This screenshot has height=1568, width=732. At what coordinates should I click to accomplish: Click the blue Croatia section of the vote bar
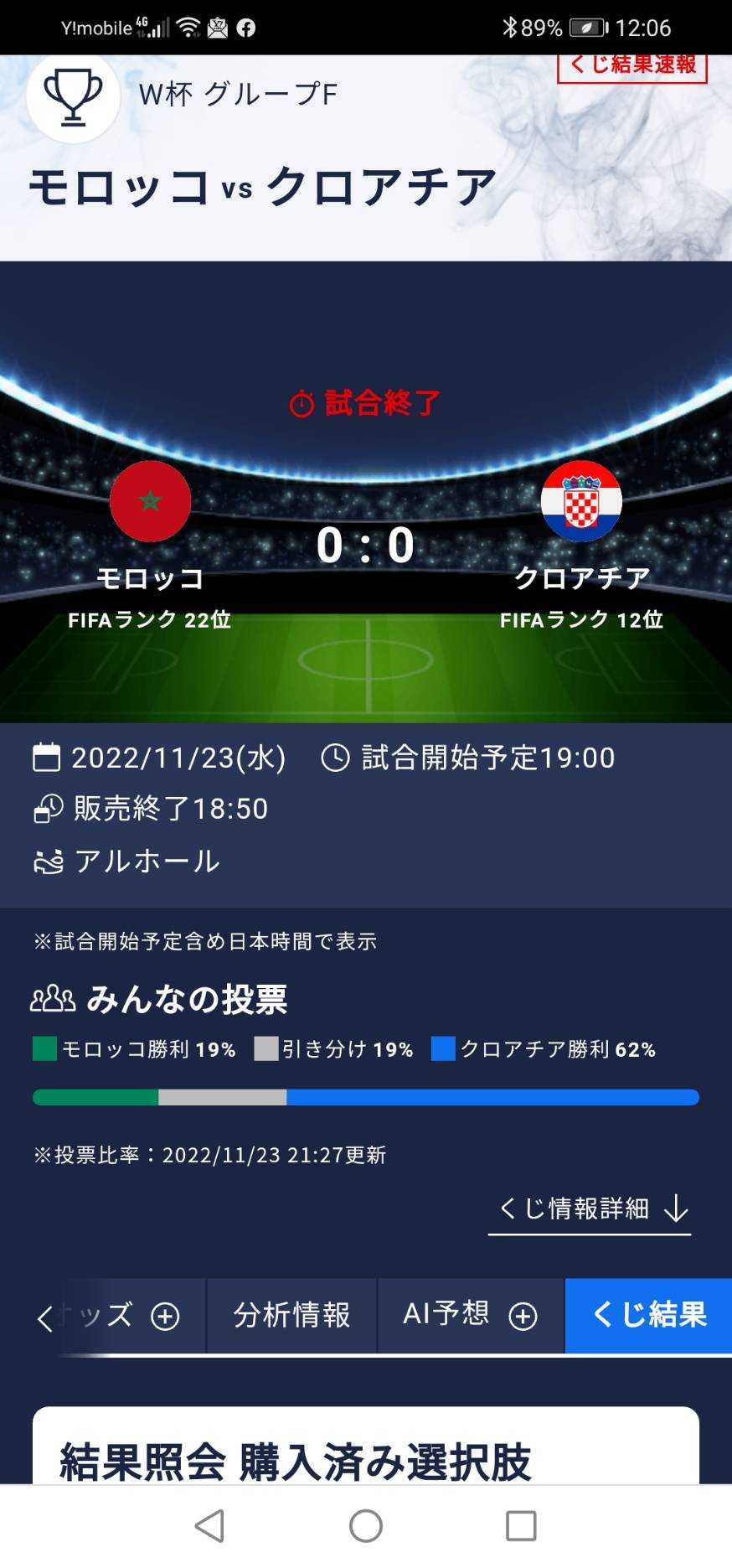[494, 1096]
